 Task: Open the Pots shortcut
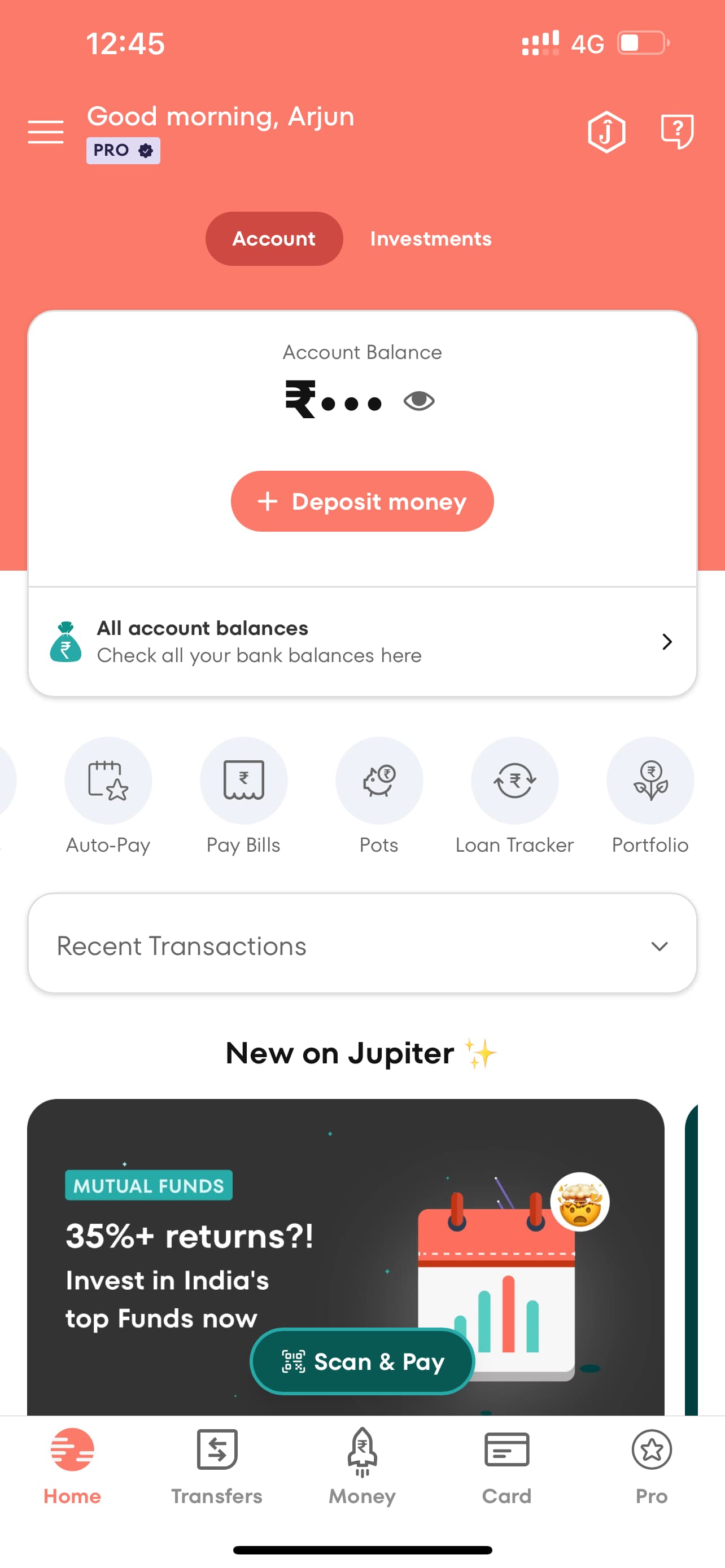[x=379, y=781]
